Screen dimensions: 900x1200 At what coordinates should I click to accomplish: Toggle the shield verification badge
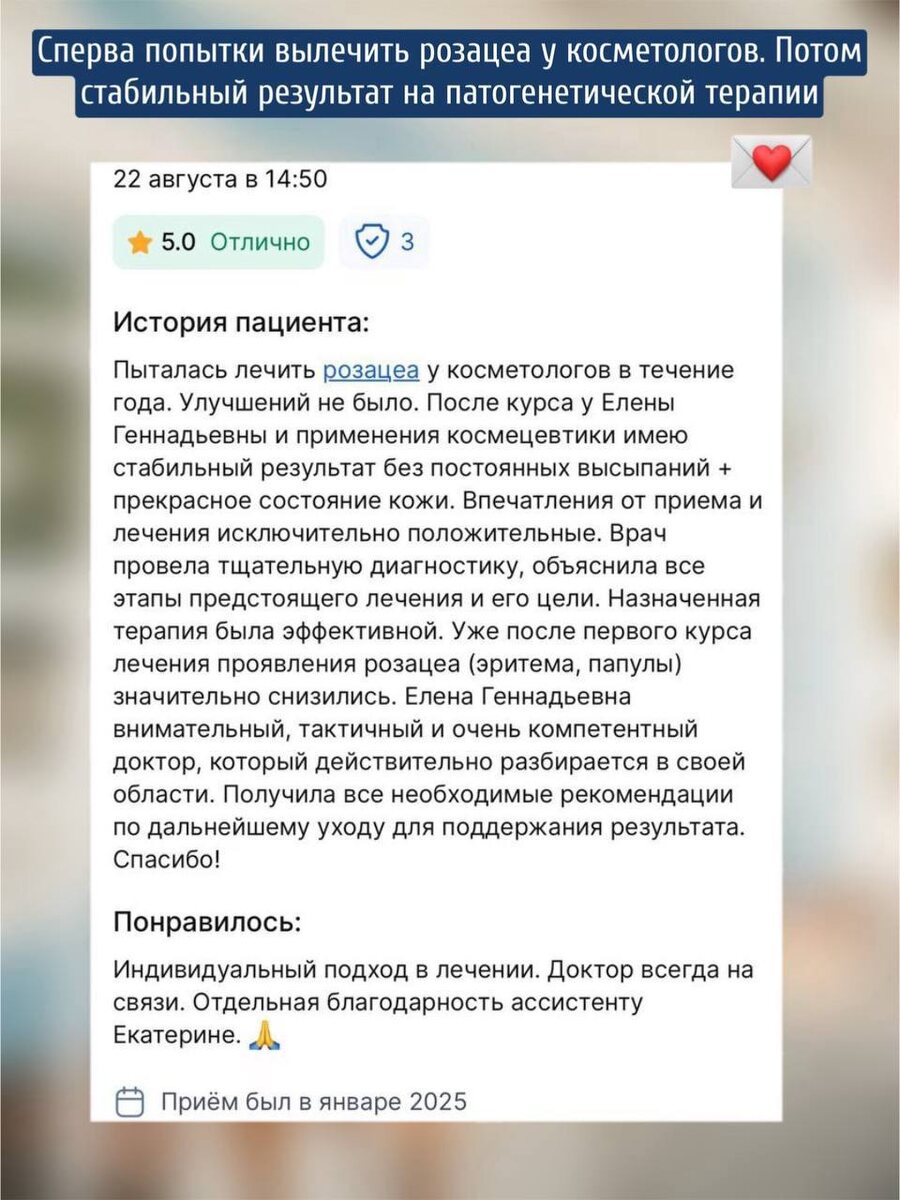[x=388, y=240]
